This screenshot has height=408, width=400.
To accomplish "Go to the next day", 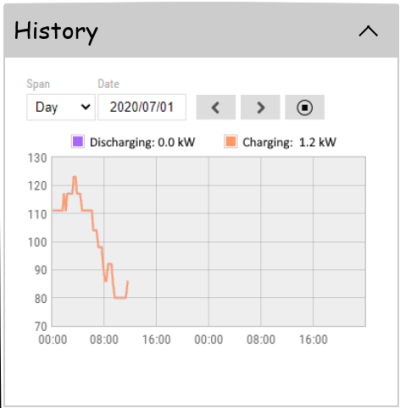I will pyautogui.click(x=260, y=107).
